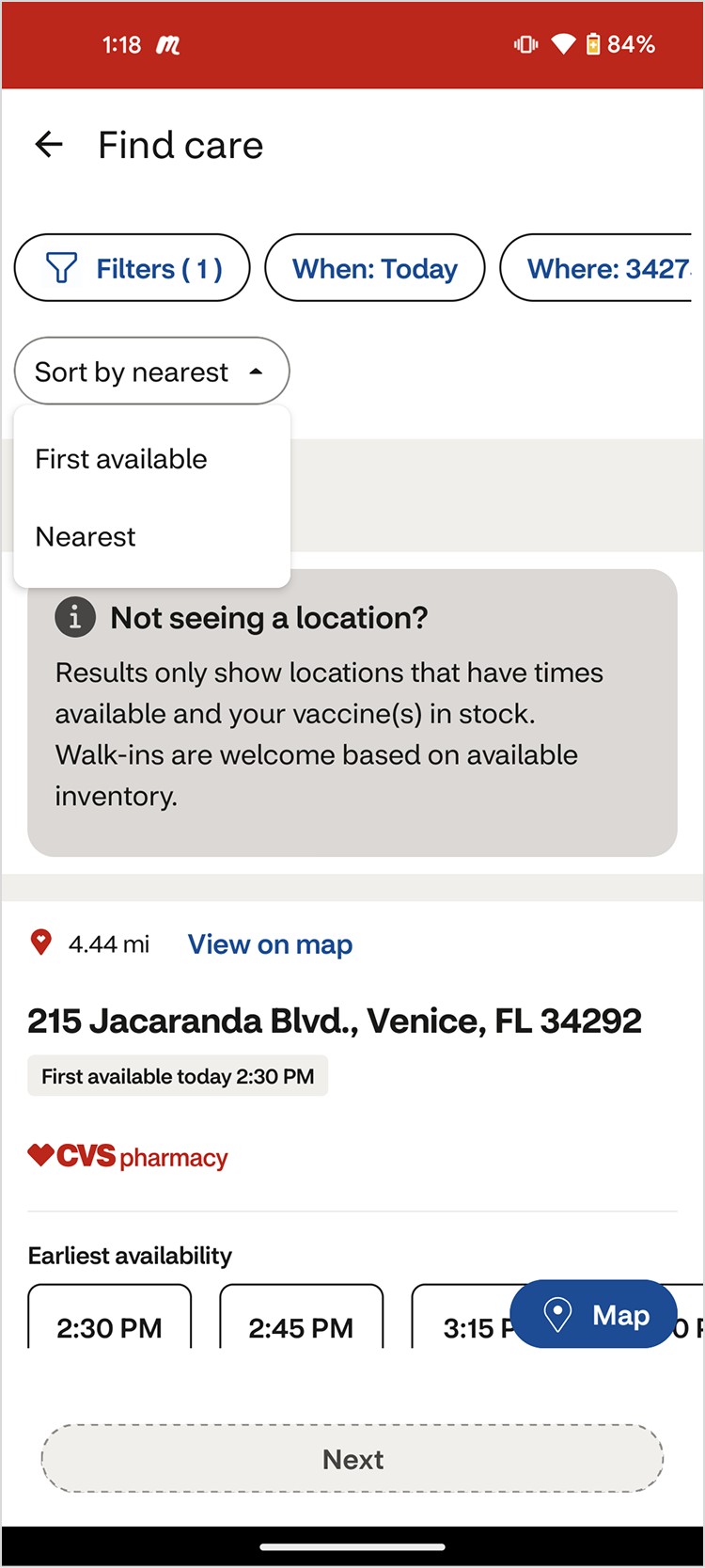This screenshot has width=705, height=1568.
Task: Select the 2:45 PM appointment time
Action: [301, 1320]
